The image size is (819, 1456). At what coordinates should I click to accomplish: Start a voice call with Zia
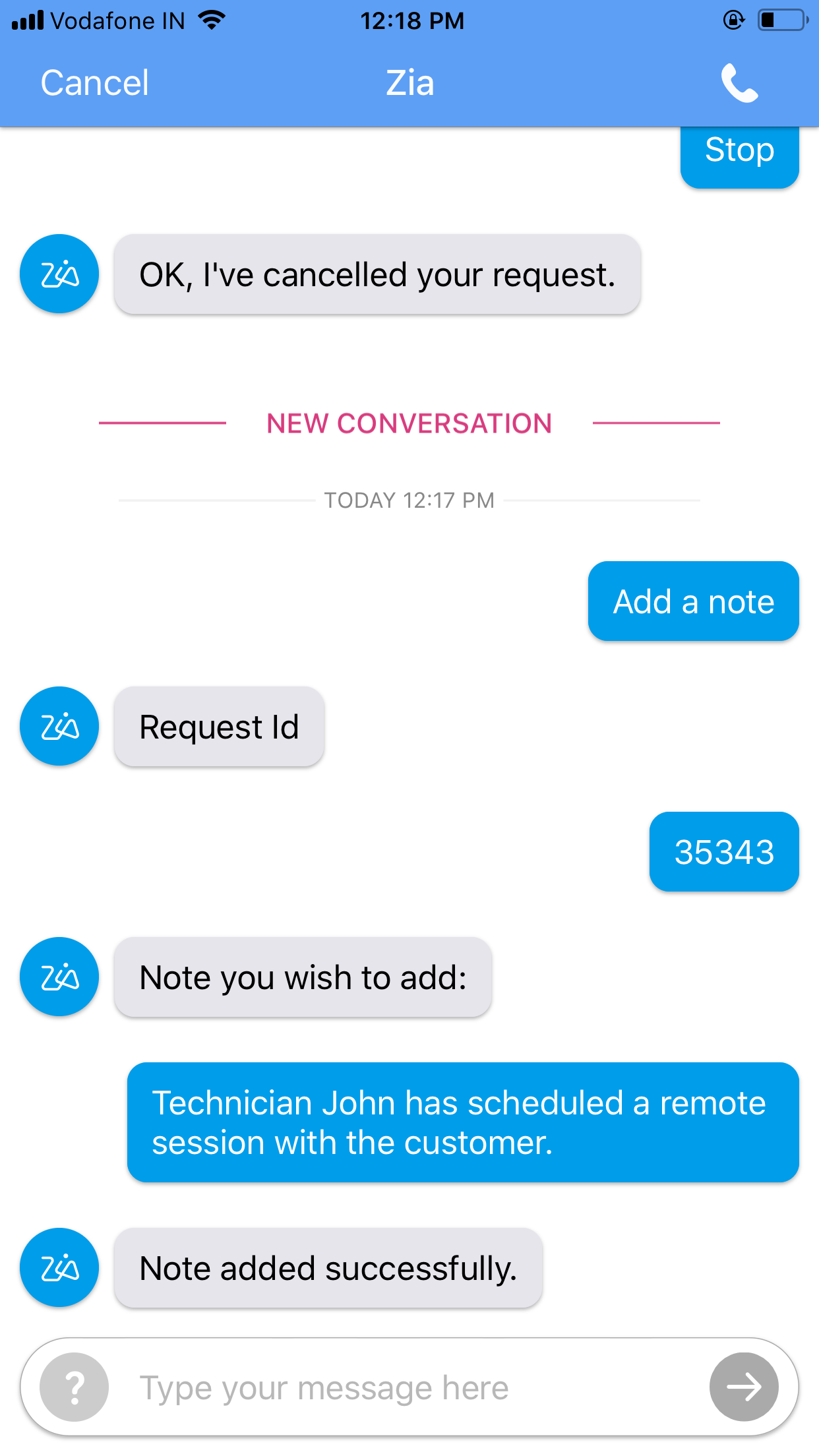click(739, 83)
